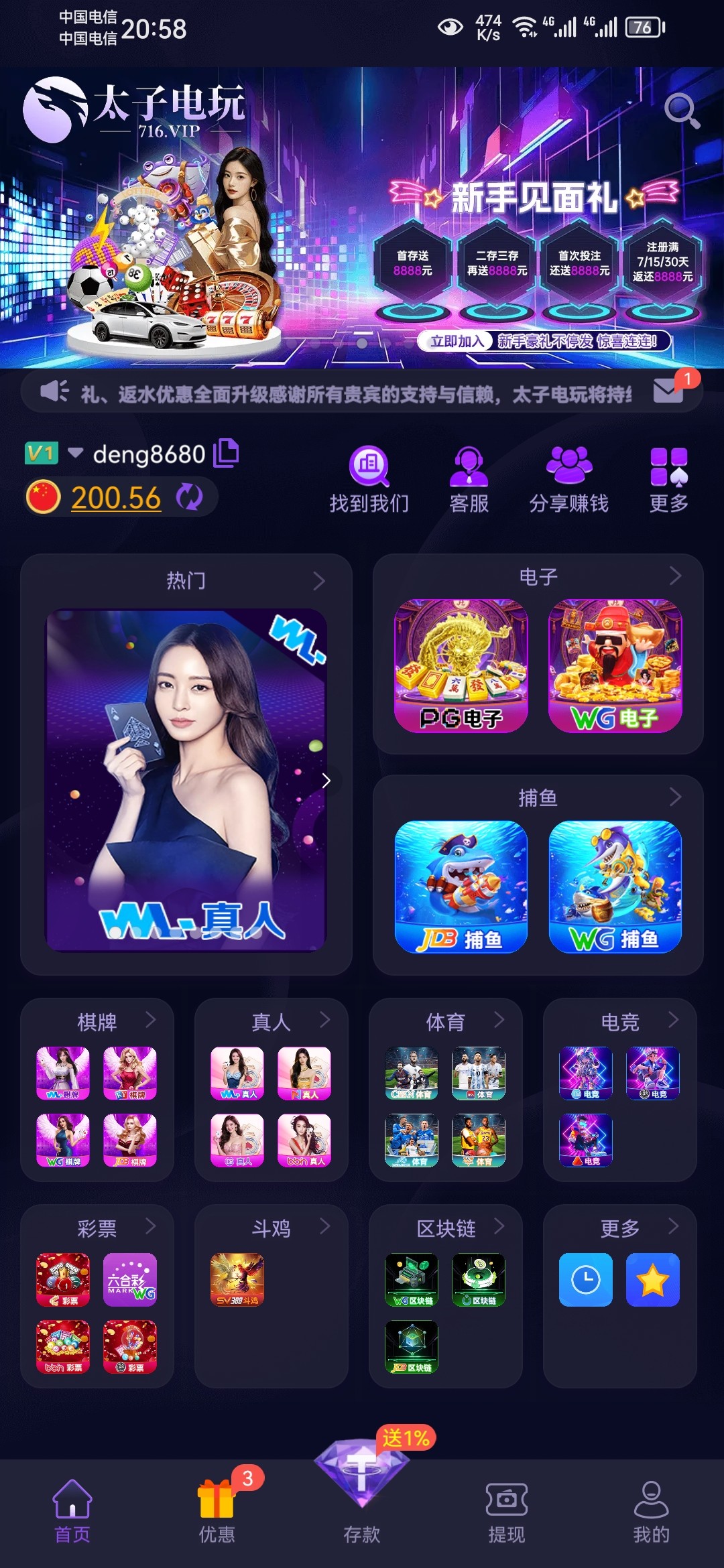This screenshot has height=1568, width=724.
Task: Expand the 体育 category
Action: click(x=499, y=1020)
